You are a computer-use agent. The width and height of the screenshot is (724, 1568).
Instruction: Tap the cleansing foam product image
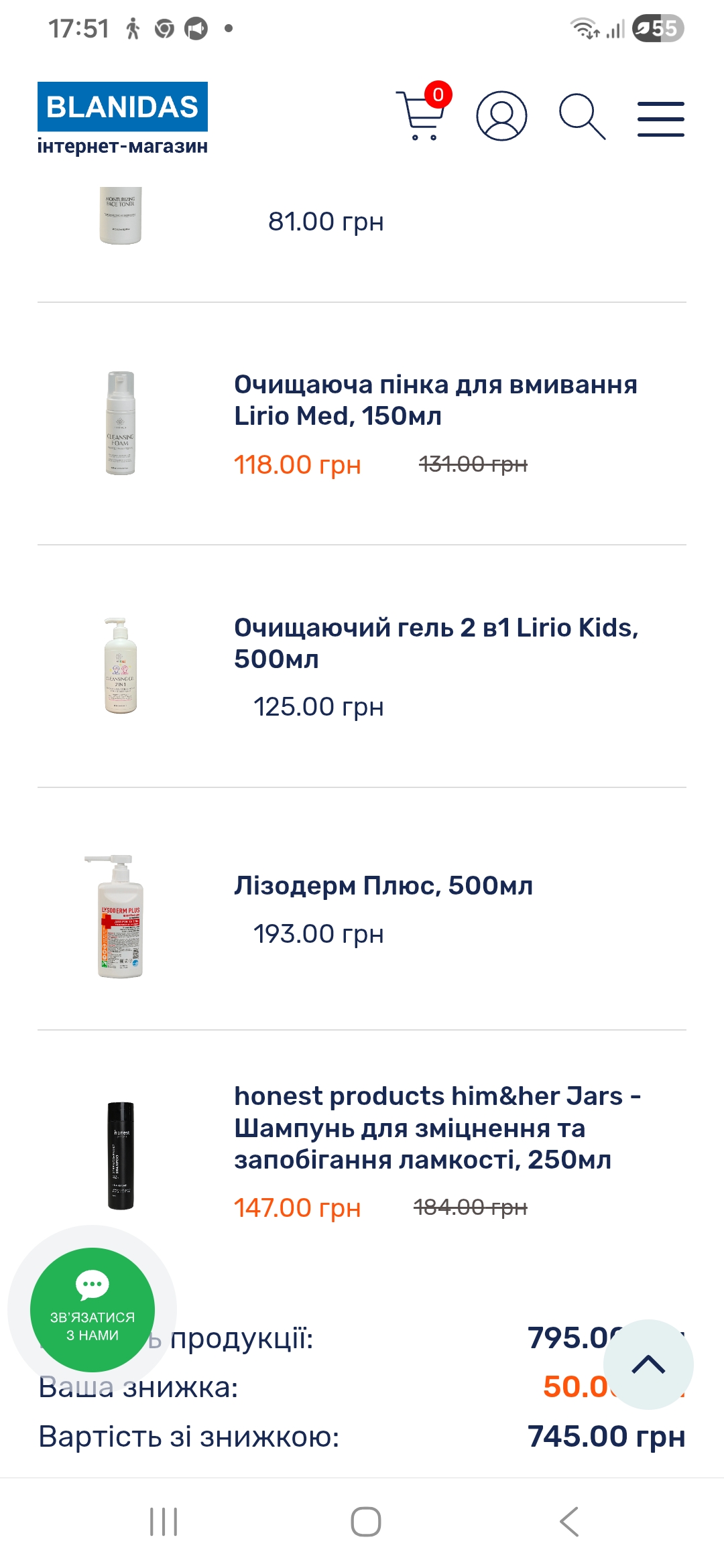(x=121, y=423)
